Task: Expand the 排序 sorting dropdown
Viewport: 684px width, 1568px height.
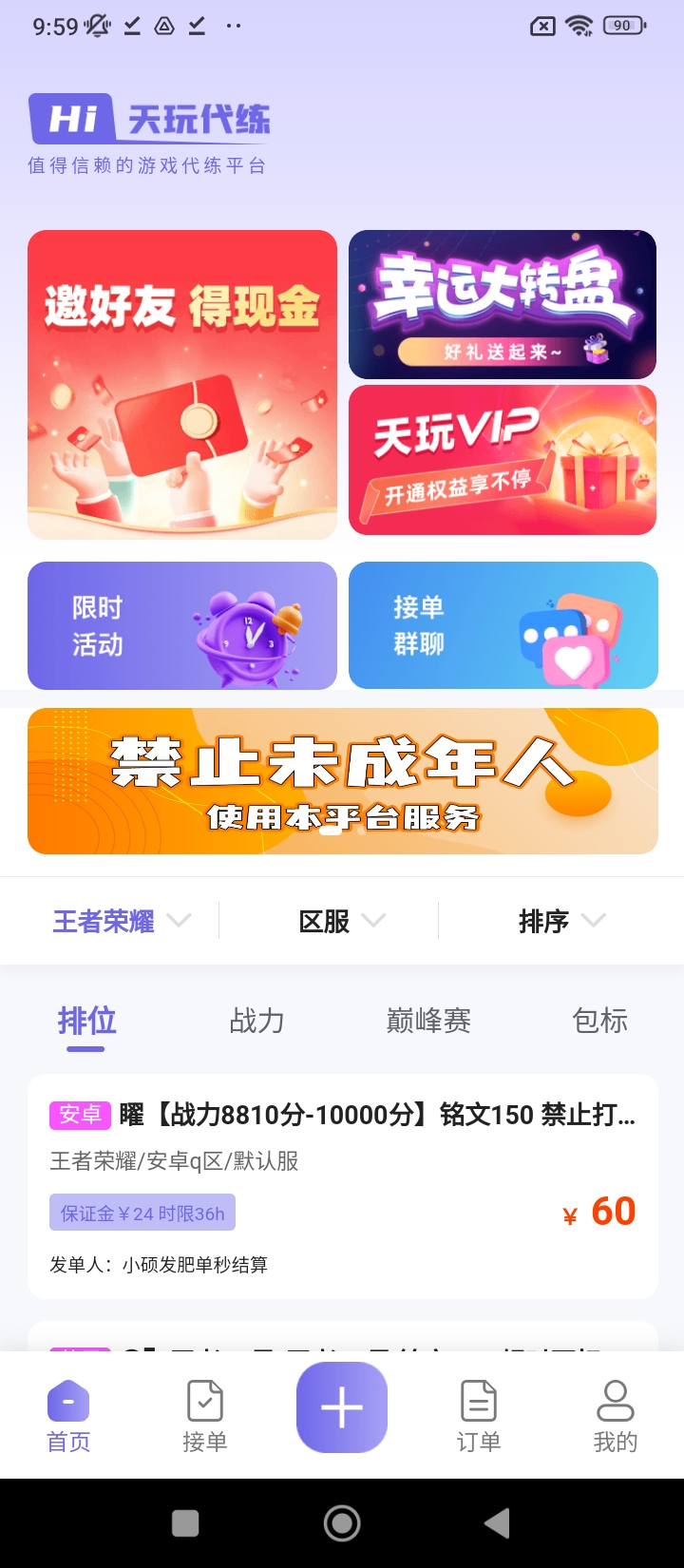Action: pyautogui.click(x=560, y=921)
